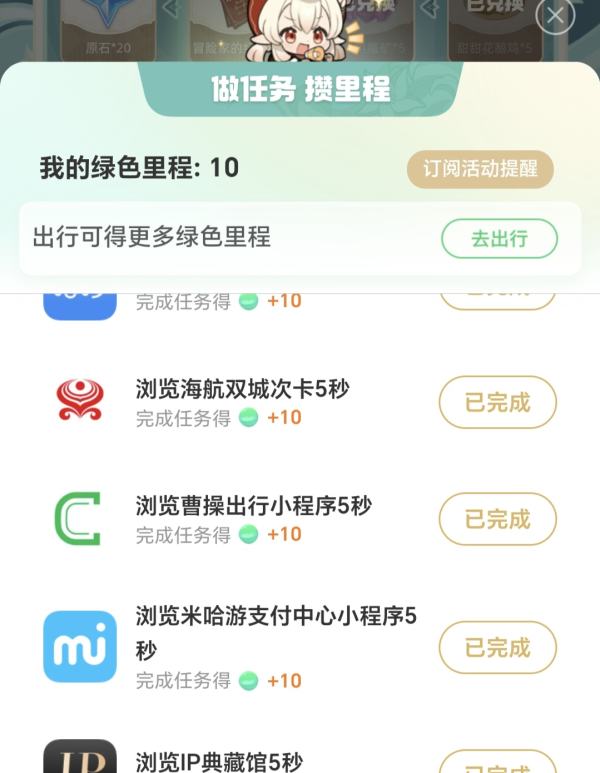Tap 已完成 for 浏览IP典藏馆5秒

[498, 762]
